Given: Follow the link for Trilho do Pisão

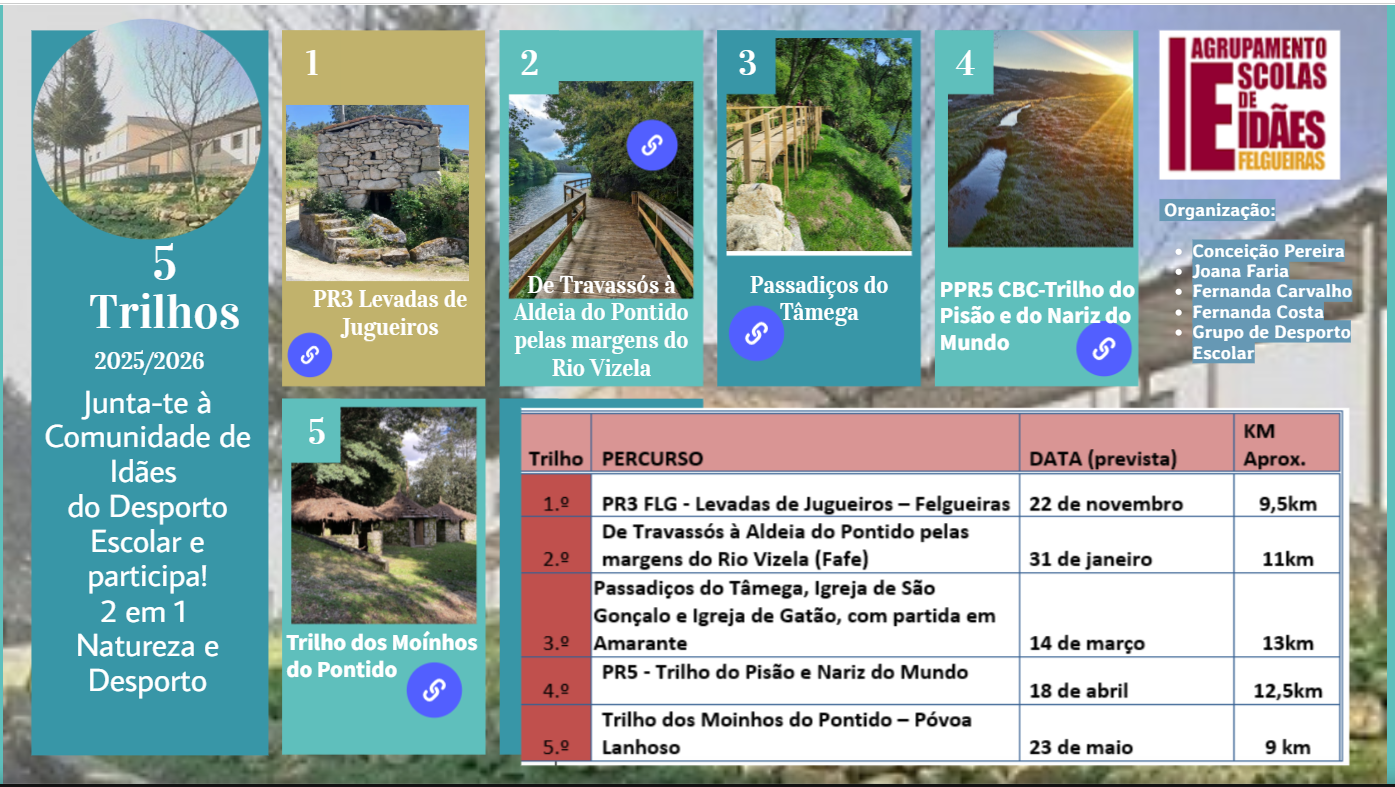Looking at the screenshot, I should pyautogui.click(x=1104, y=348).
